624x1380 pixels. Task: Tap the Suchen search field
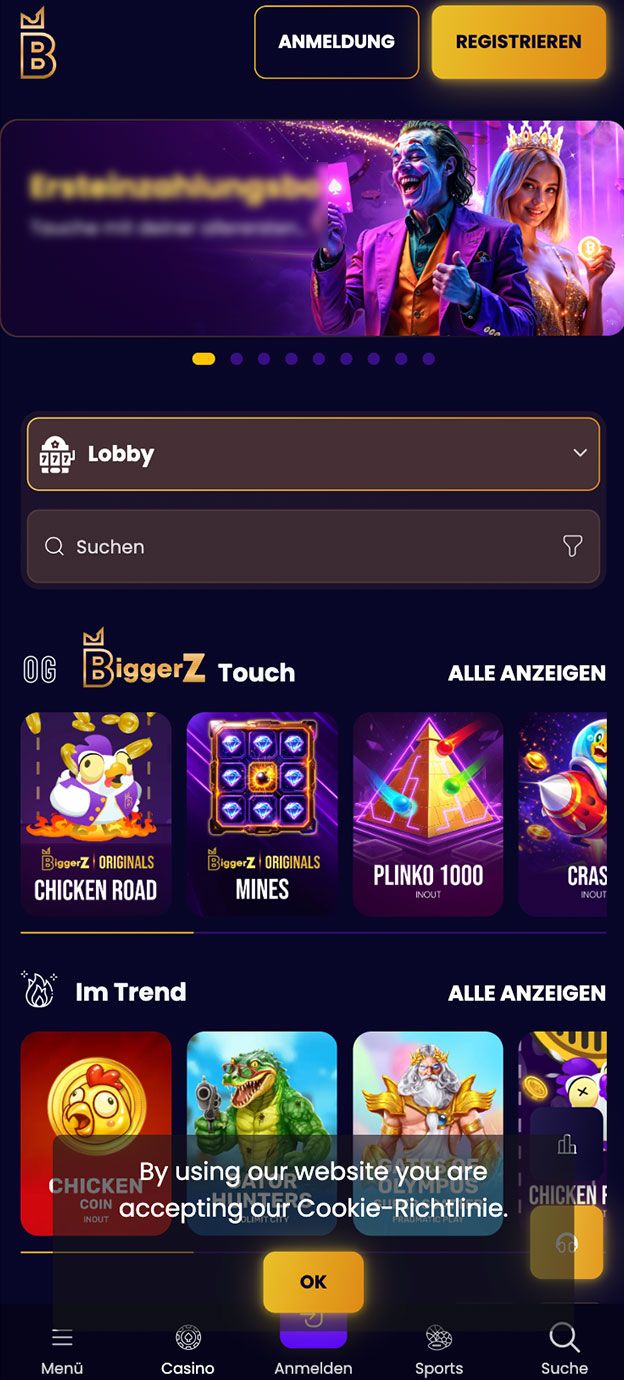click(x=290, y=547)
